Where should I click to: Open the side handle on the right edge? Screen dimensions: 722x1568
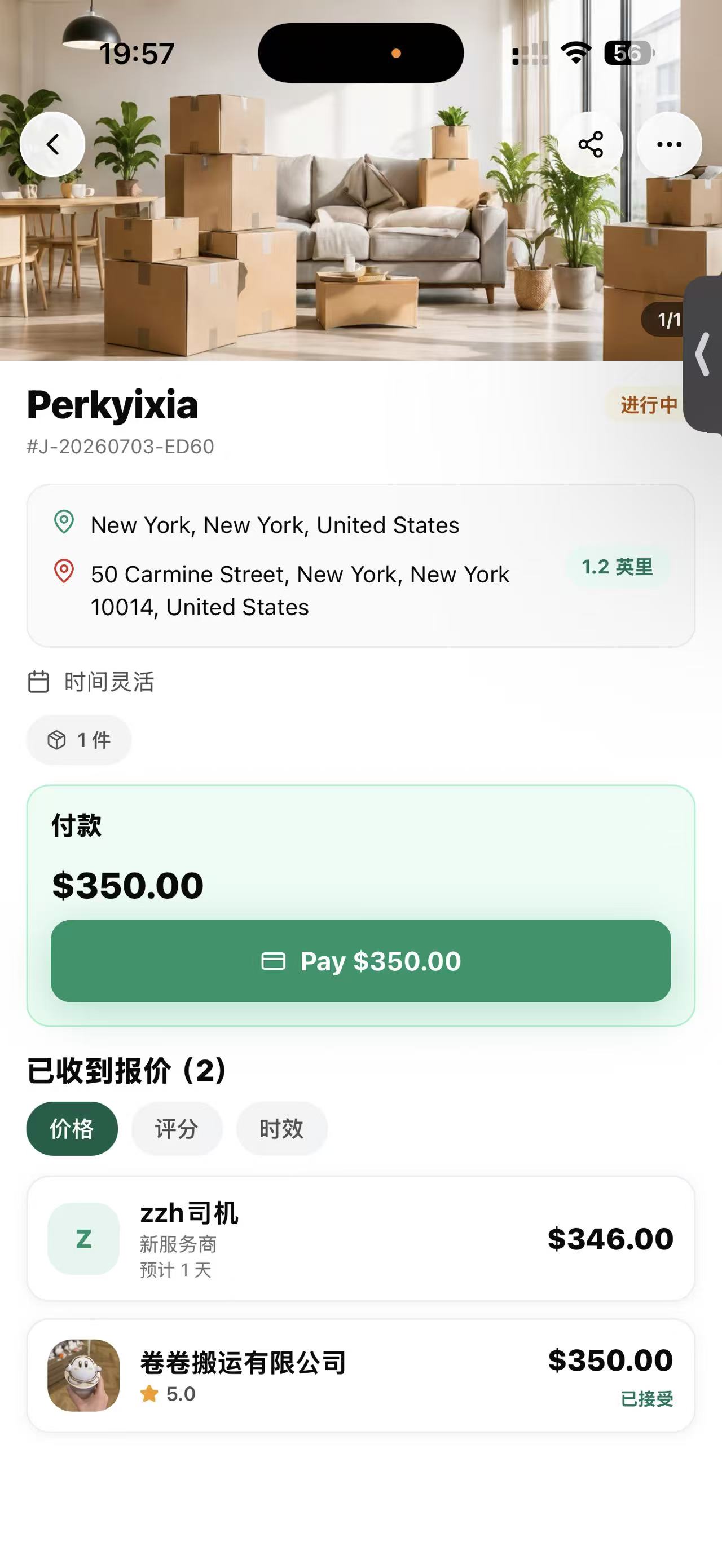(x=703, y=354)
